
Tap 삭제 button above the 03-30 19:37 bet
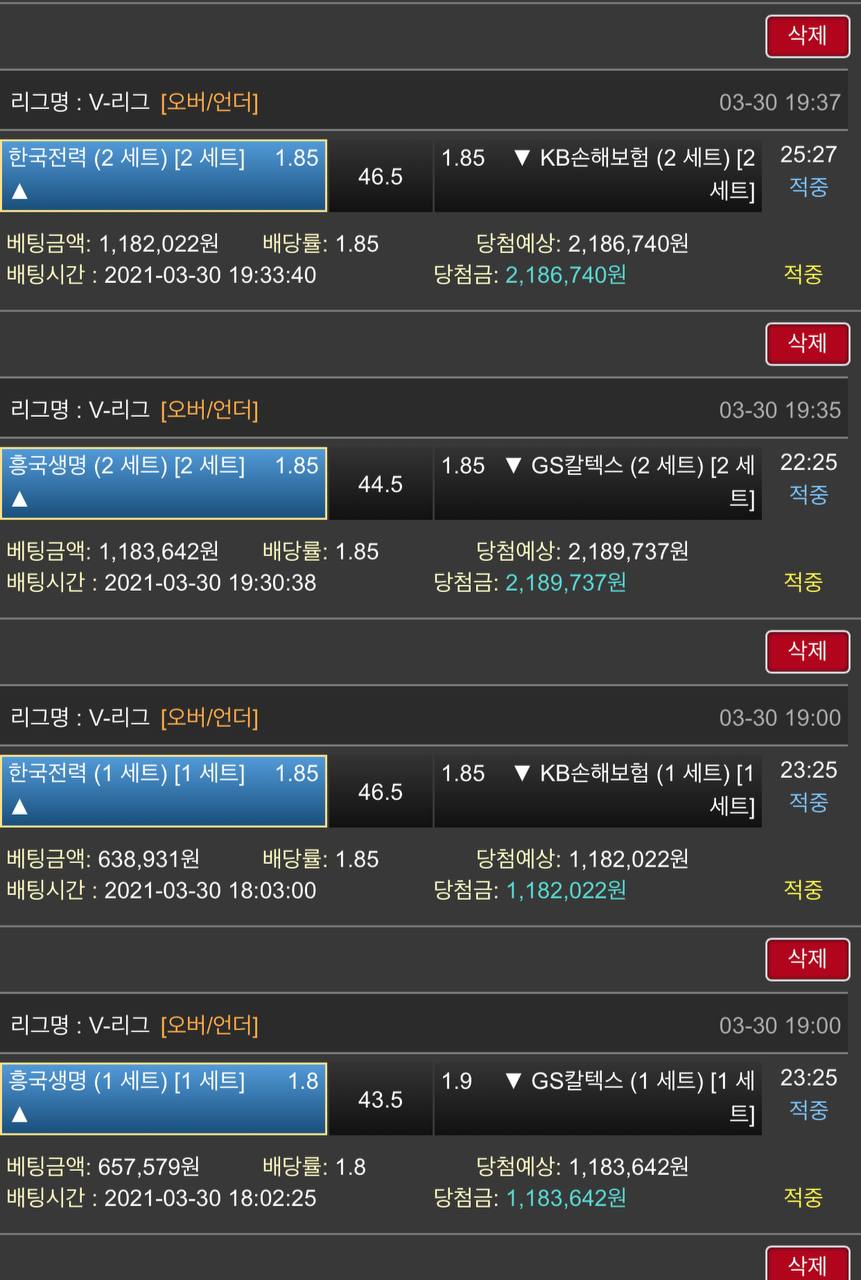click(807, 36)
